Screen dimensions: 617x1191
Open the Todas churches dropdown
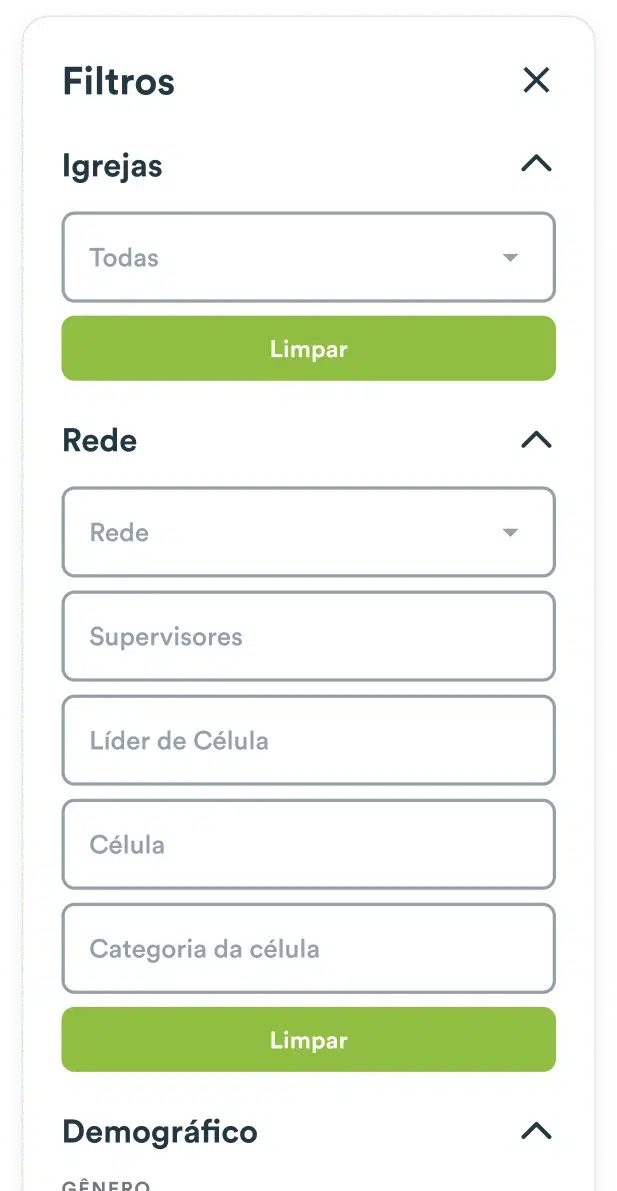[308, 257]
